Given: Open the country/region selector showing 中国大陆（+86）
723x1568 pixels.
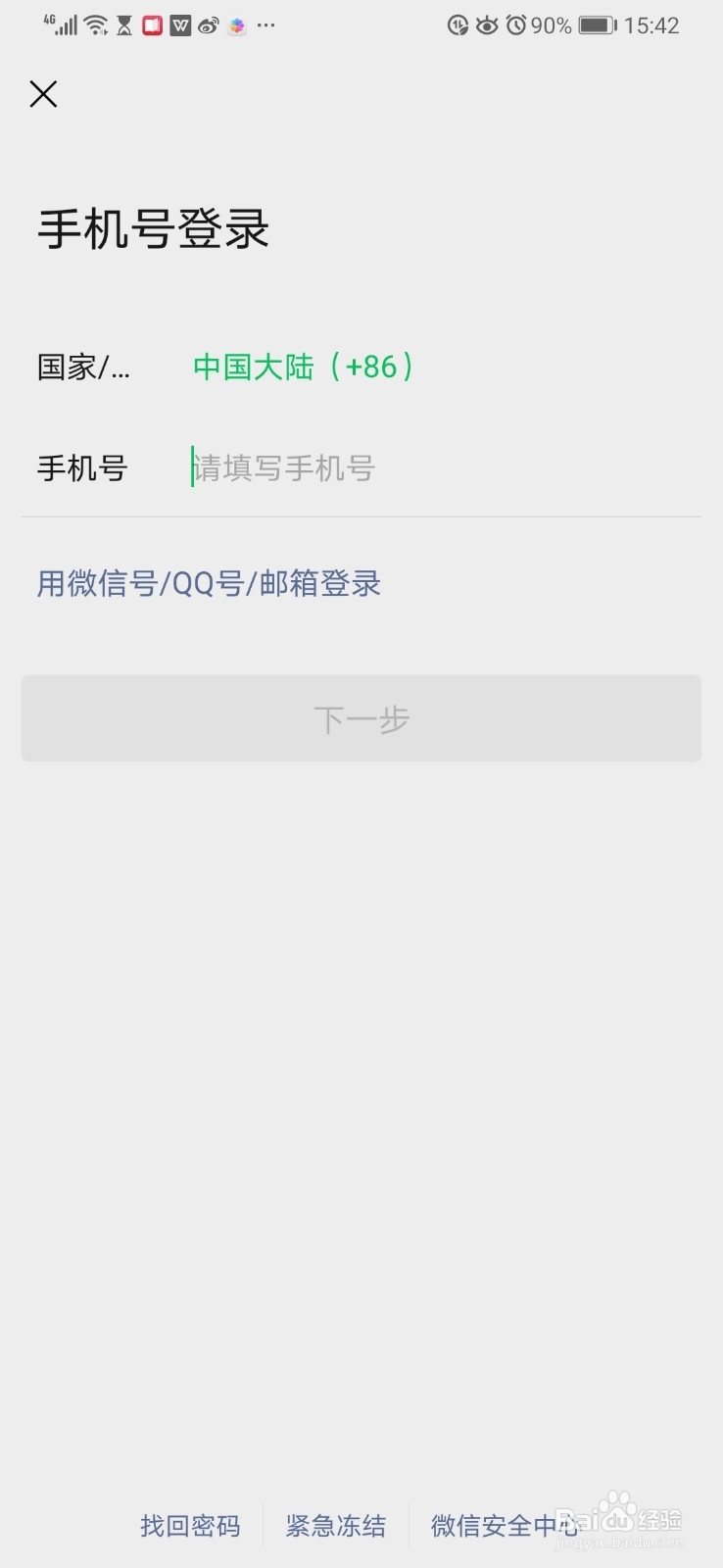Looking at the screenshot, I should click(x=301, y=367).
